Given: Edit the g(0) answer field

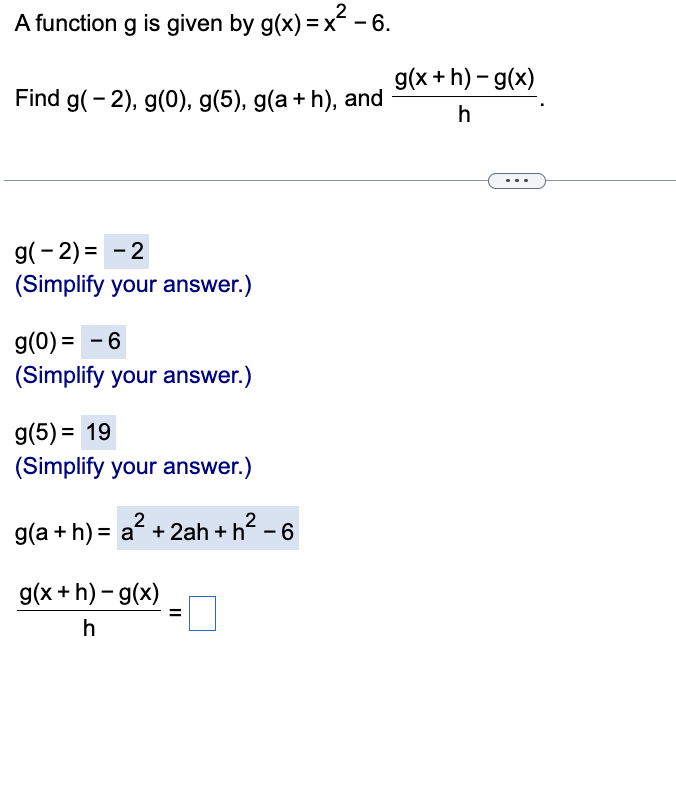Looking at the screenshot, I should (103, 343).
